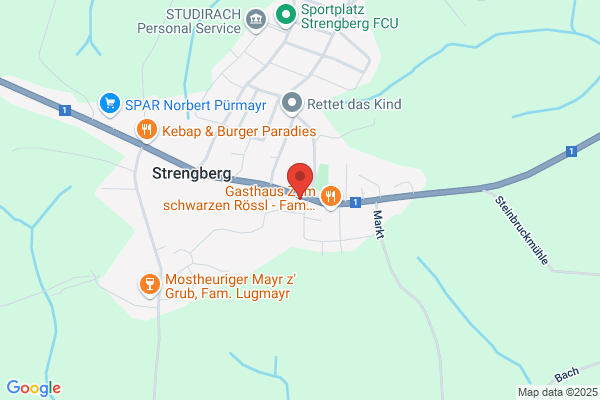The width and height of the screenshot is (600, 400).
Task: Open the Google logo link
Action: (x=34, y=388)
